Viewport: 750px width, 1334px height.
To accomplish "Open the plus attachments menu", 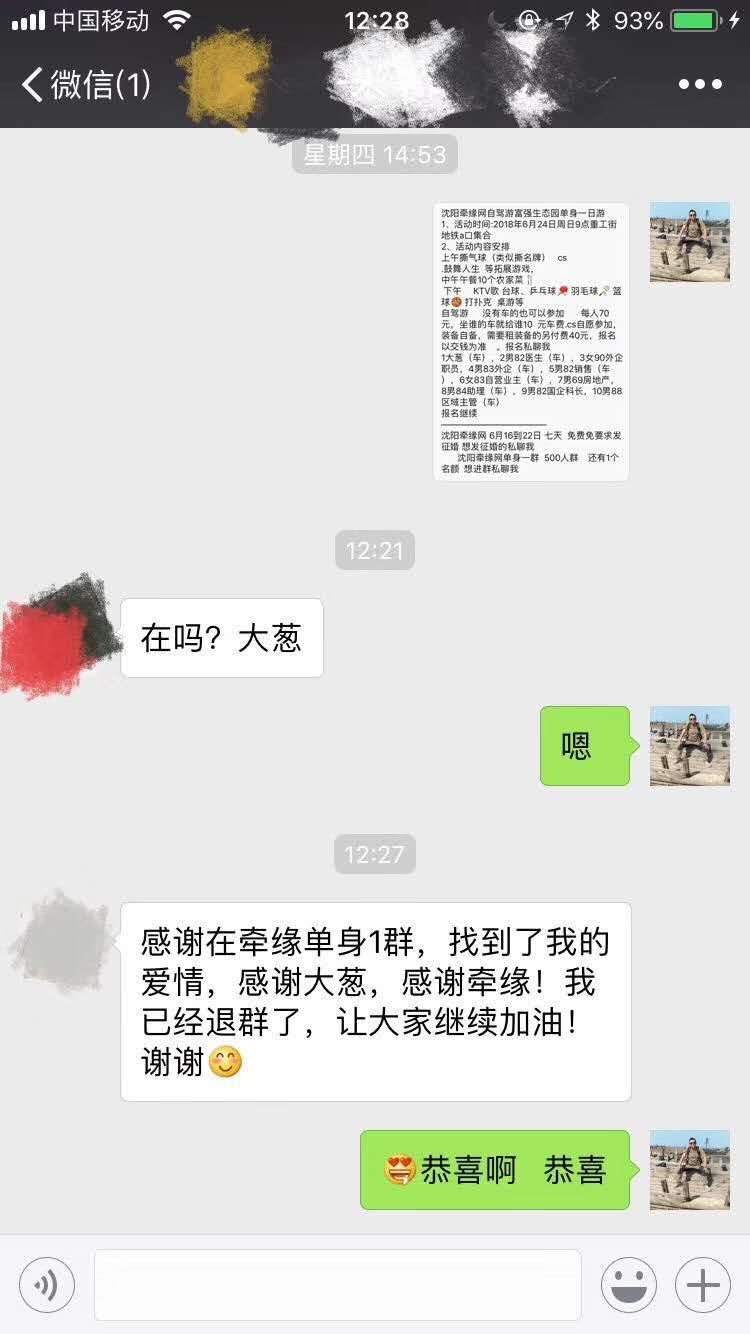I will pos(703,1285).
